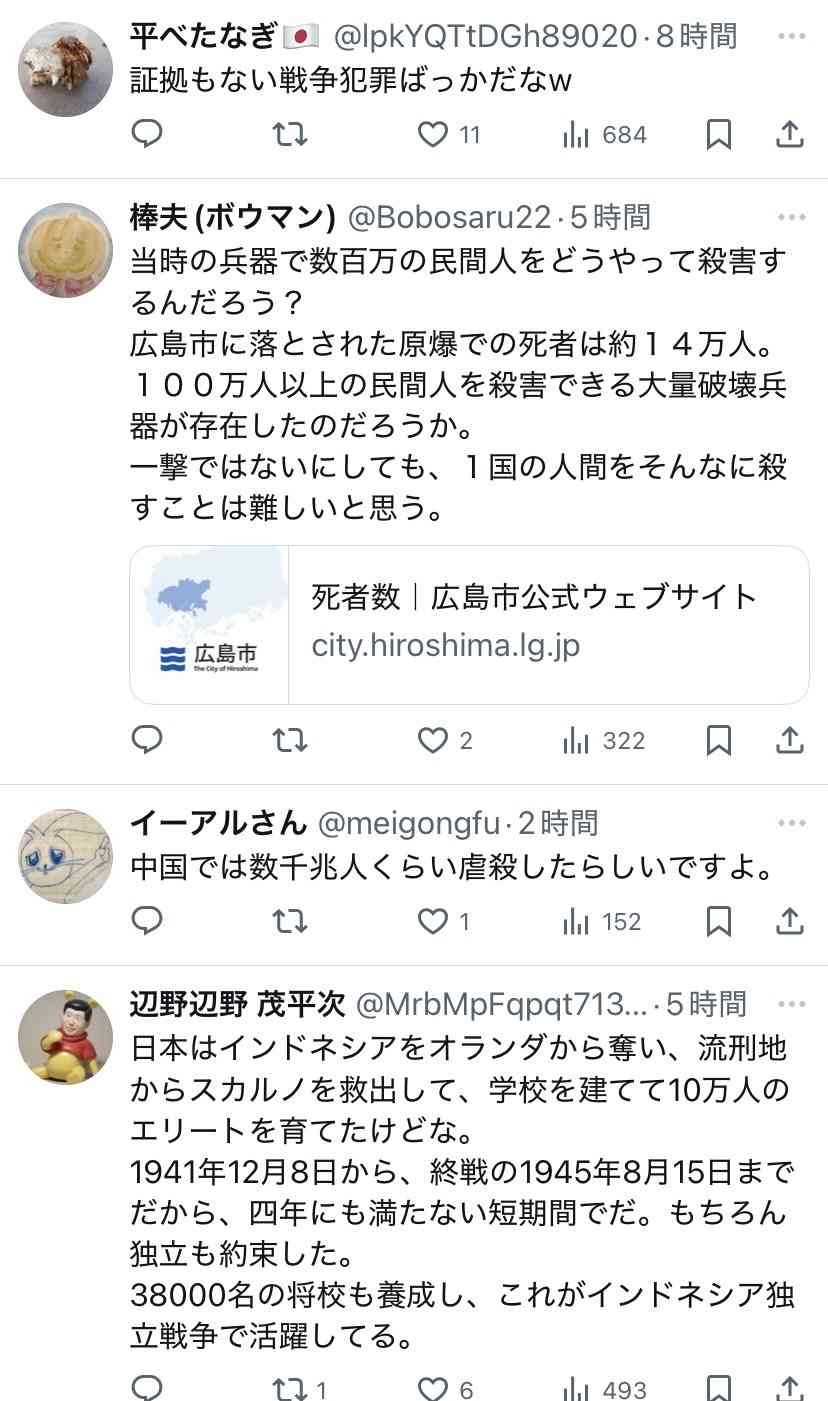Image resolution: width=828 pixels, height=1401 pixels.
Task: Open overflow menu on 棒夫's post
Action: point(791,217)
